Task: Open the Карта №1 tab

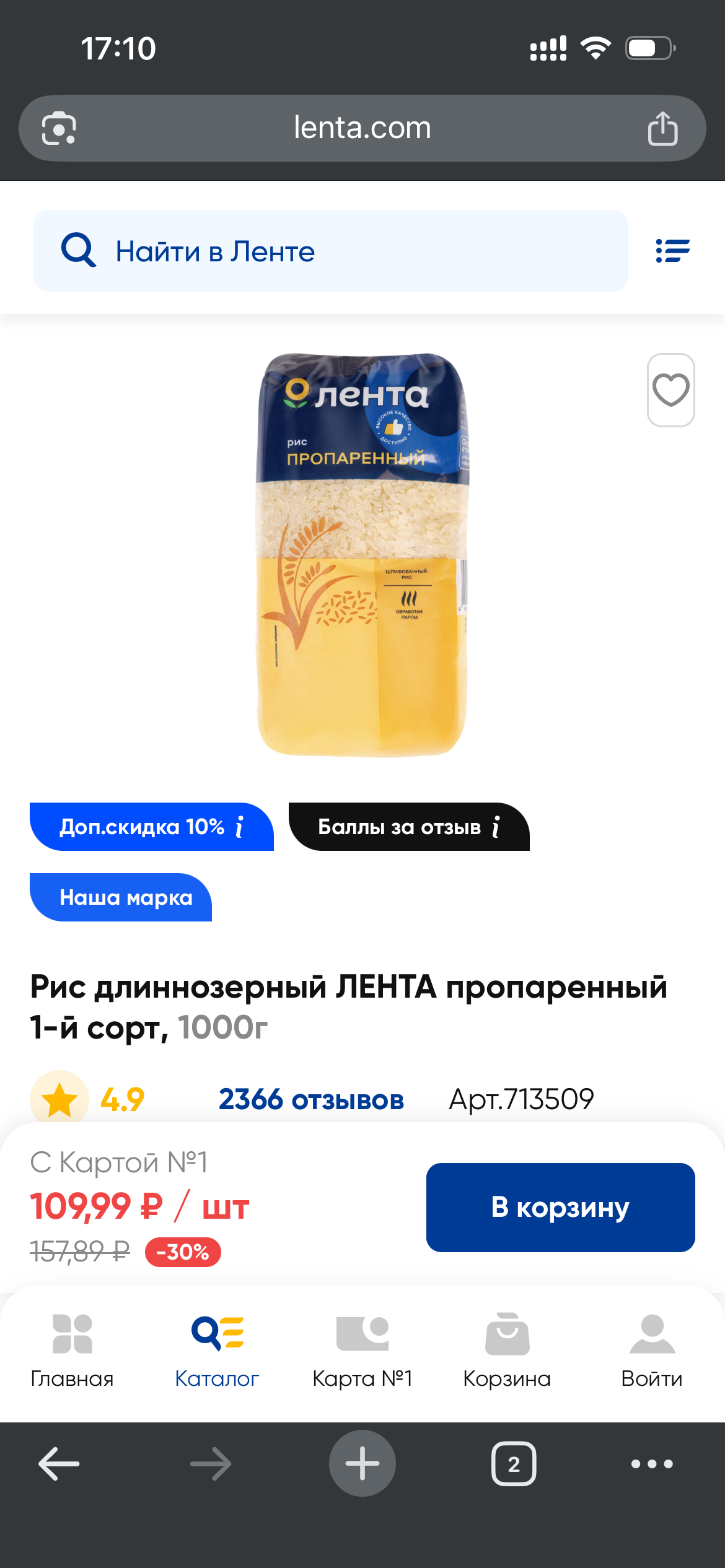Action: tap(362, 1350)
